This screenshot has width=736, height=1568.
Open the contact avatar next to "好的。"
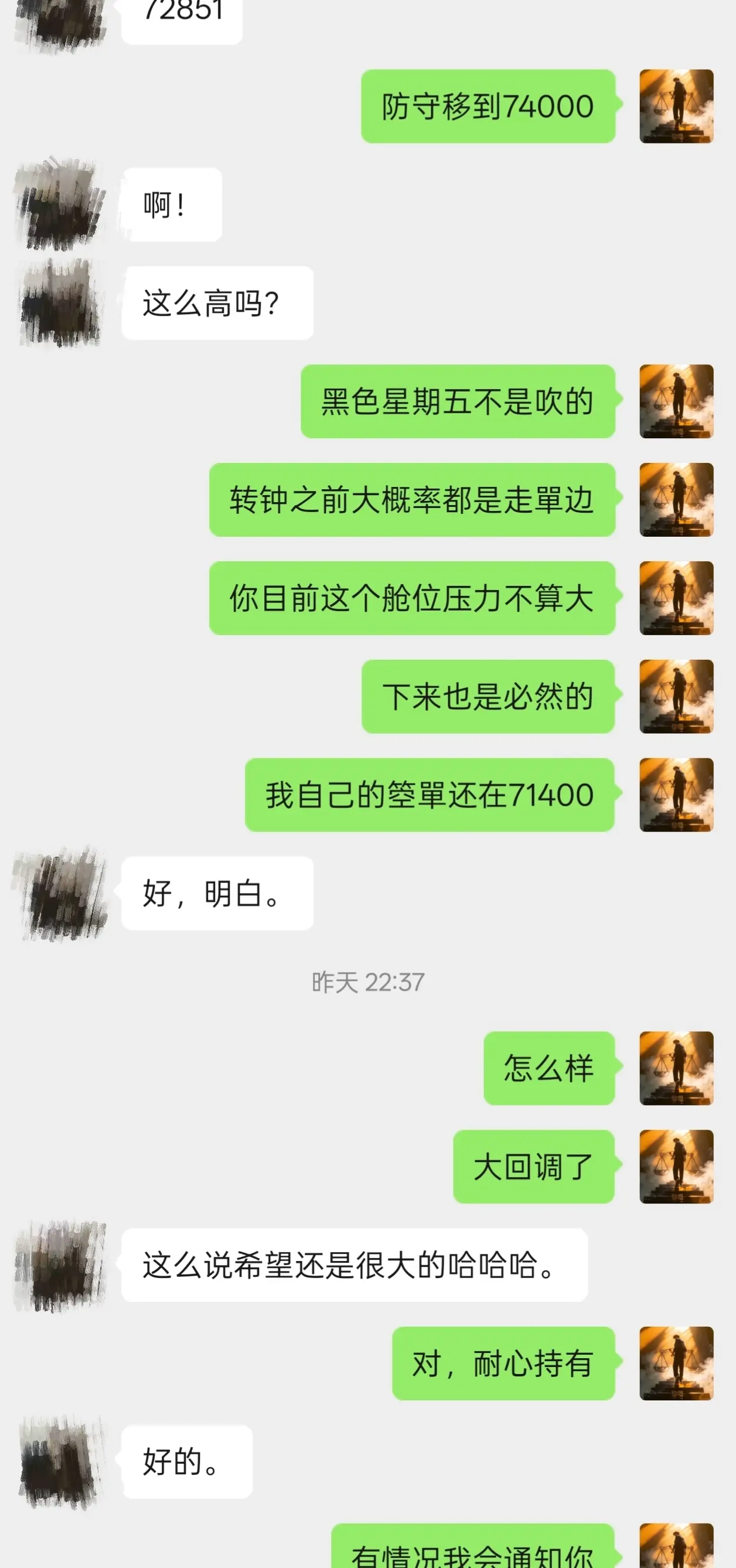coord(61,1461)
